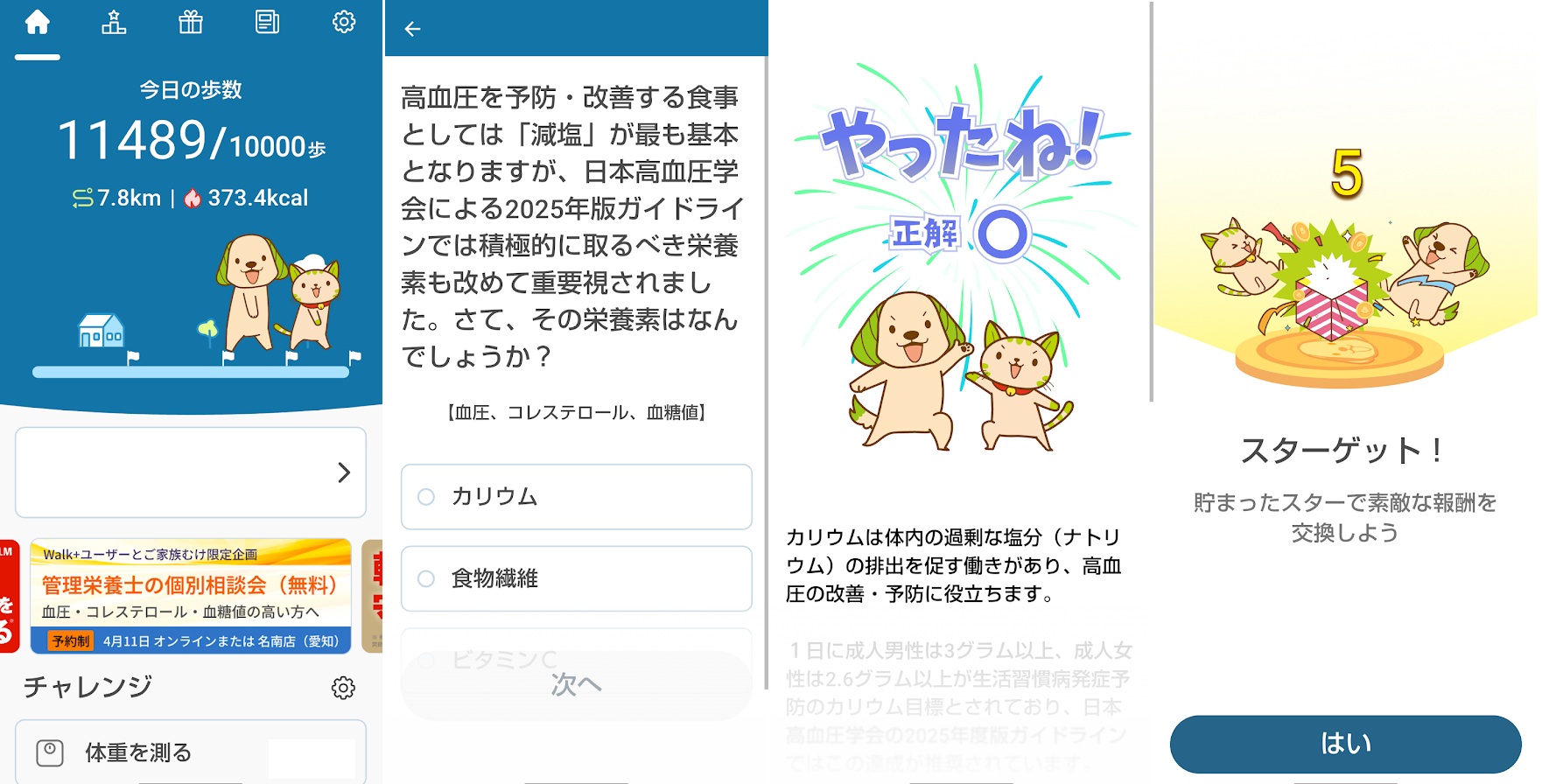Open the news articles tab
Viewport: 1542px width, 784px height.
(x=267, y=23)
